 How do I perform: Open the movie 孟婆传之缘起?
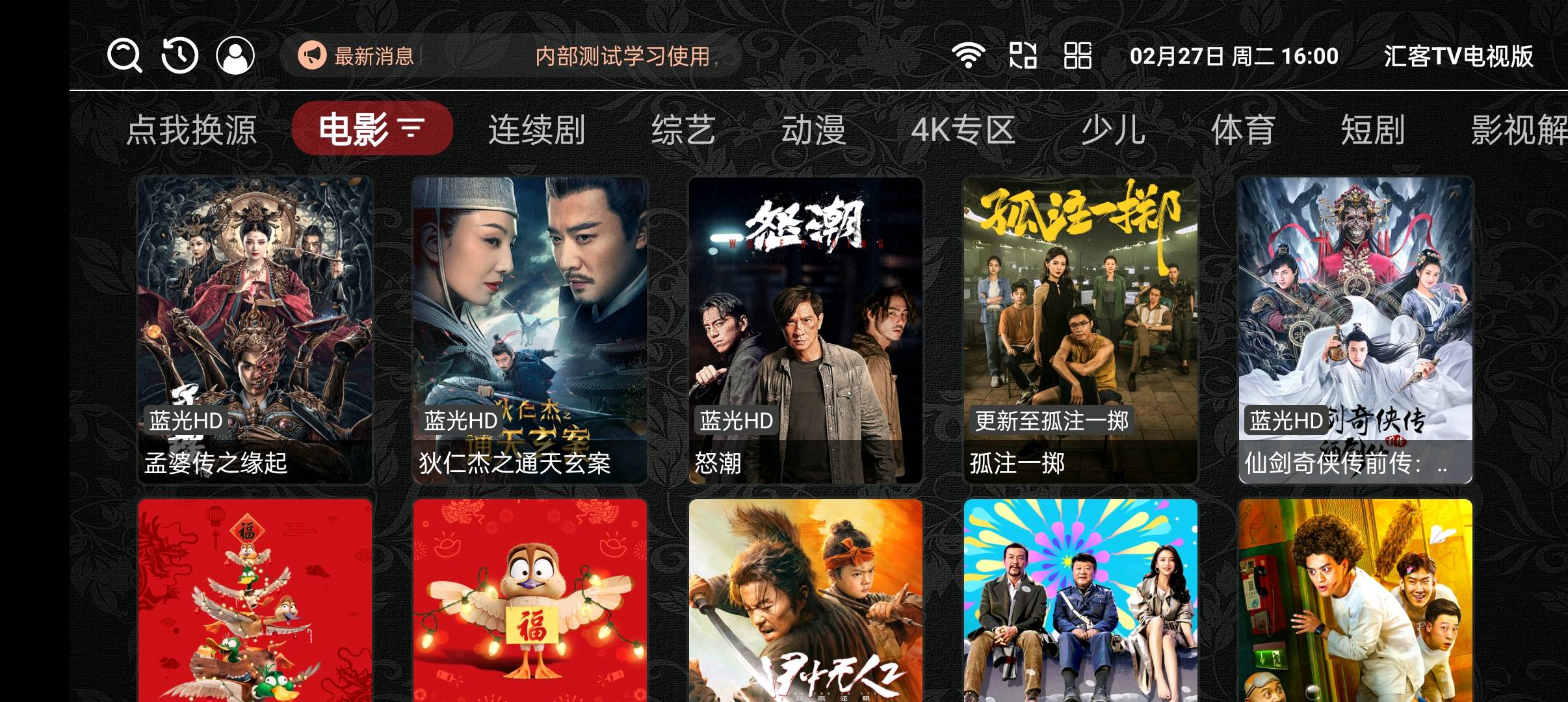pyautogui.click(x=255, y=330)
